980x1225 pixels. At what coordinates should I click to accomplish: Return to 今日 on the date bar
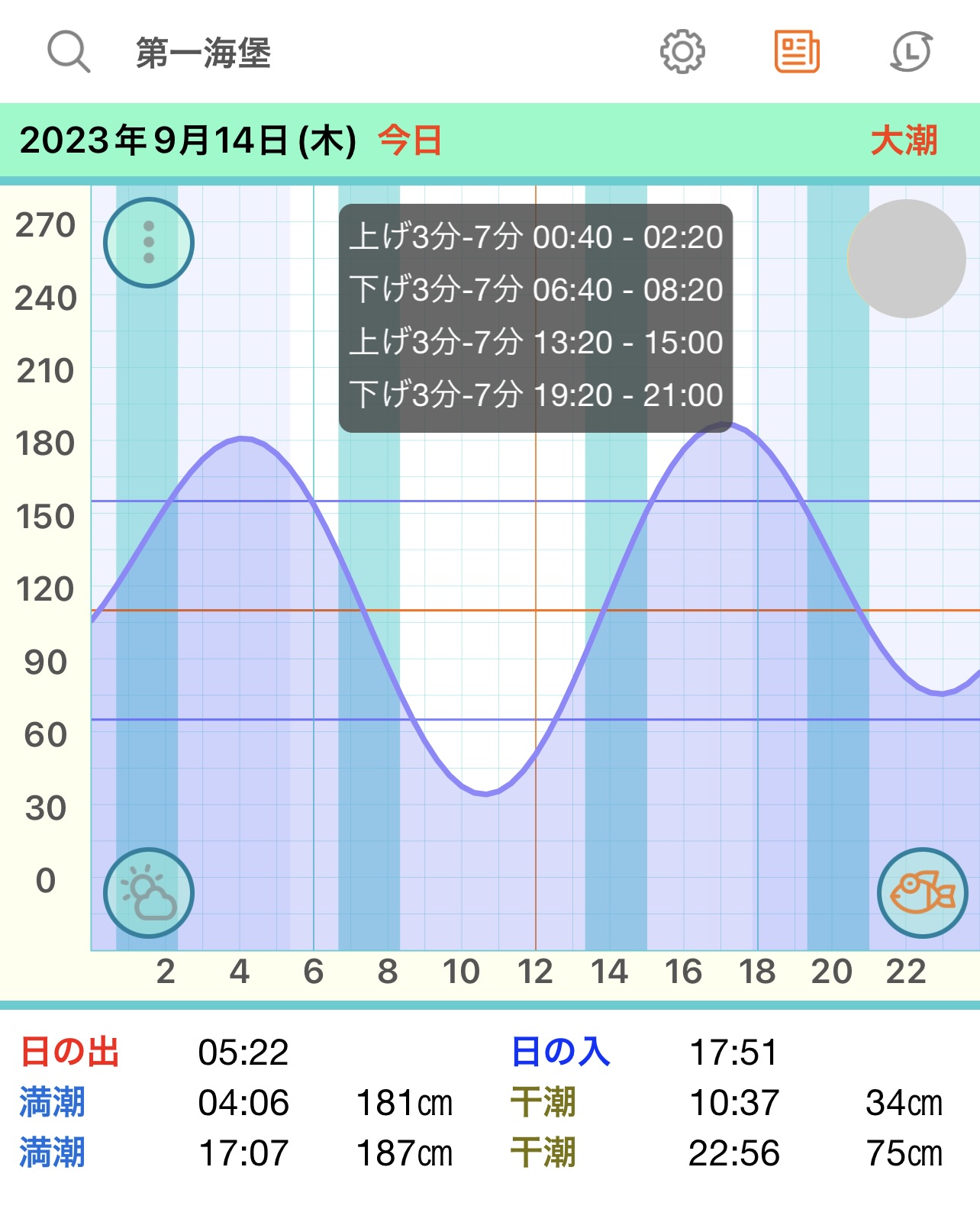[x=410, y=141]
